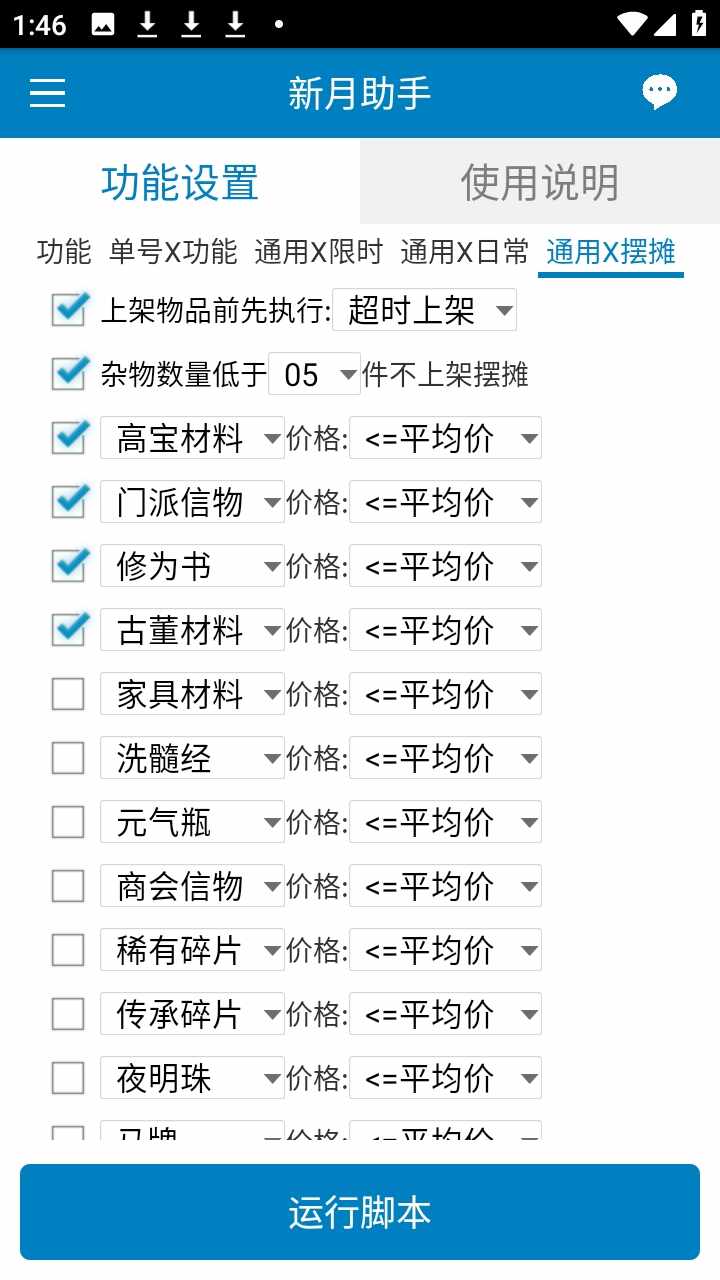Open the 05 quantity dropdown

click(x=314, y=375)
